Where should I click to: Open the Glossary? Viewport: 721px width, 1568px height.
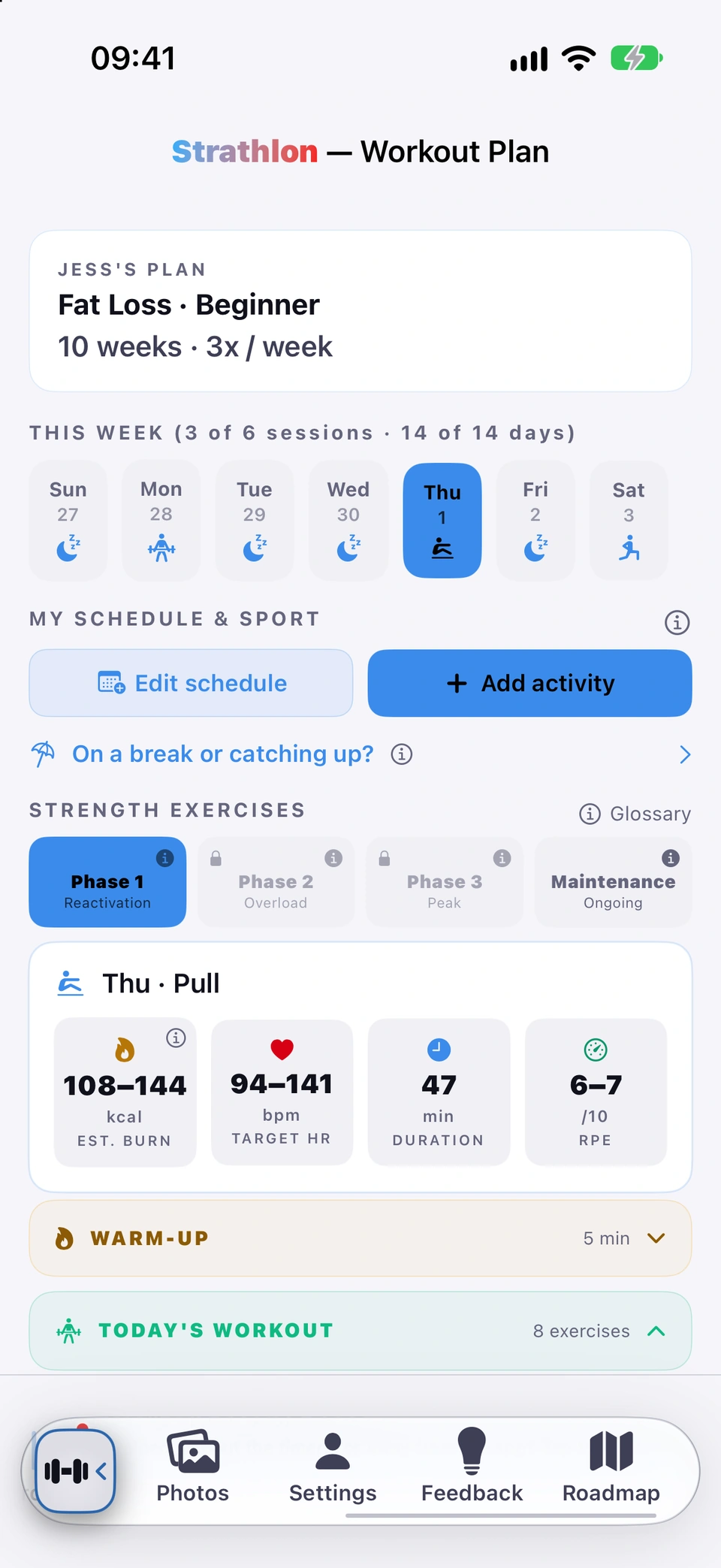(x=635, y=814)
